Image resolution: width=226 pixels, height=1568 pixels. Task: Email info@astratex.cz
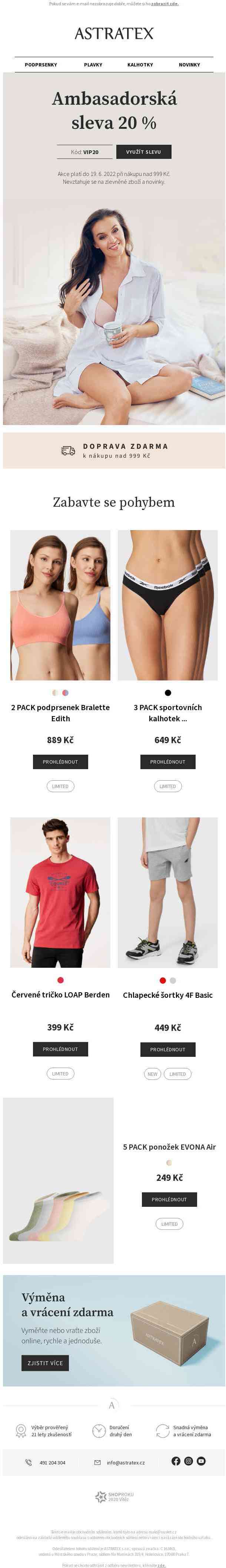125,1462
